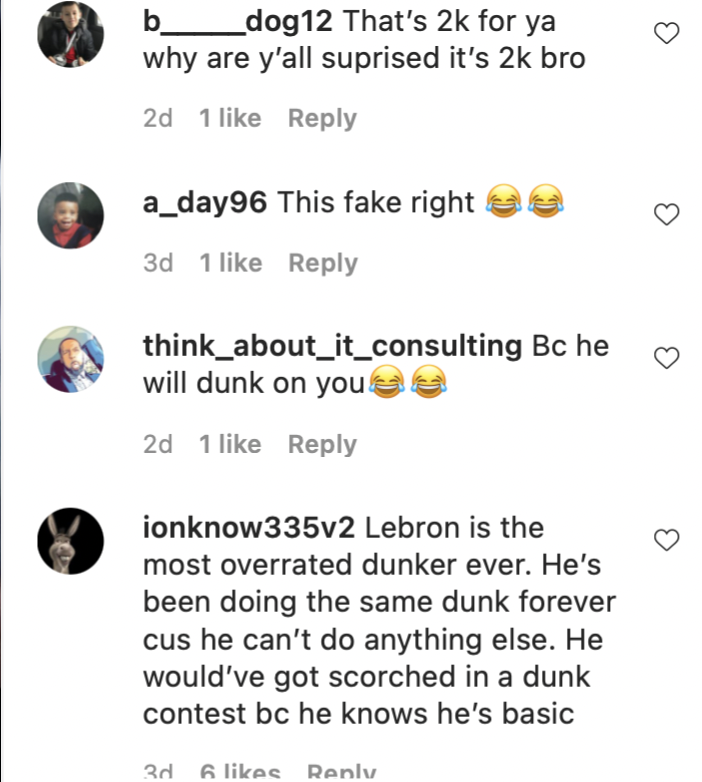Like ionknow335v2's comment about Lebron

coord(666,540)
